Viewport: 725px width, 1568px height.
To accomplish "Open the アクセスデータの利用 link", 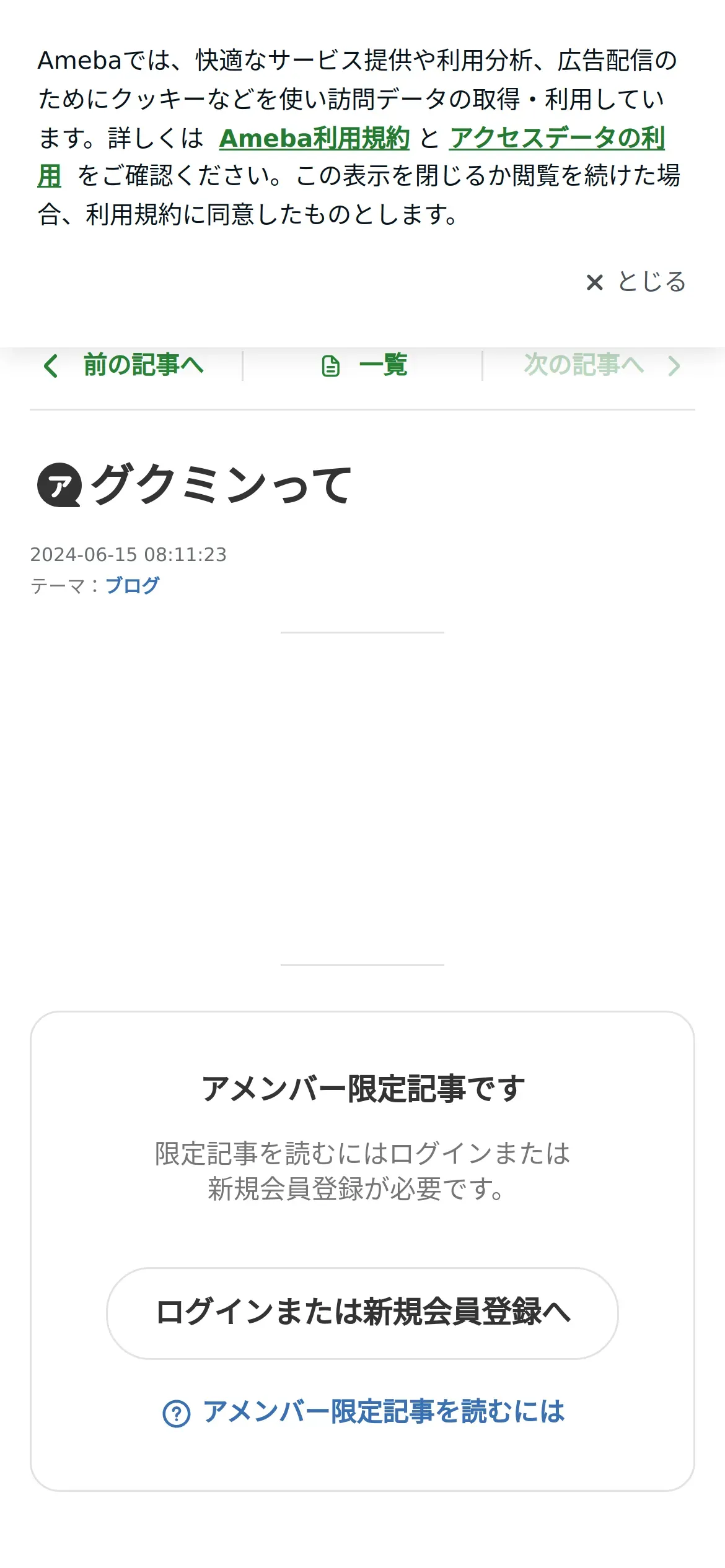I will pyautogui.click(x=556, y=137).
